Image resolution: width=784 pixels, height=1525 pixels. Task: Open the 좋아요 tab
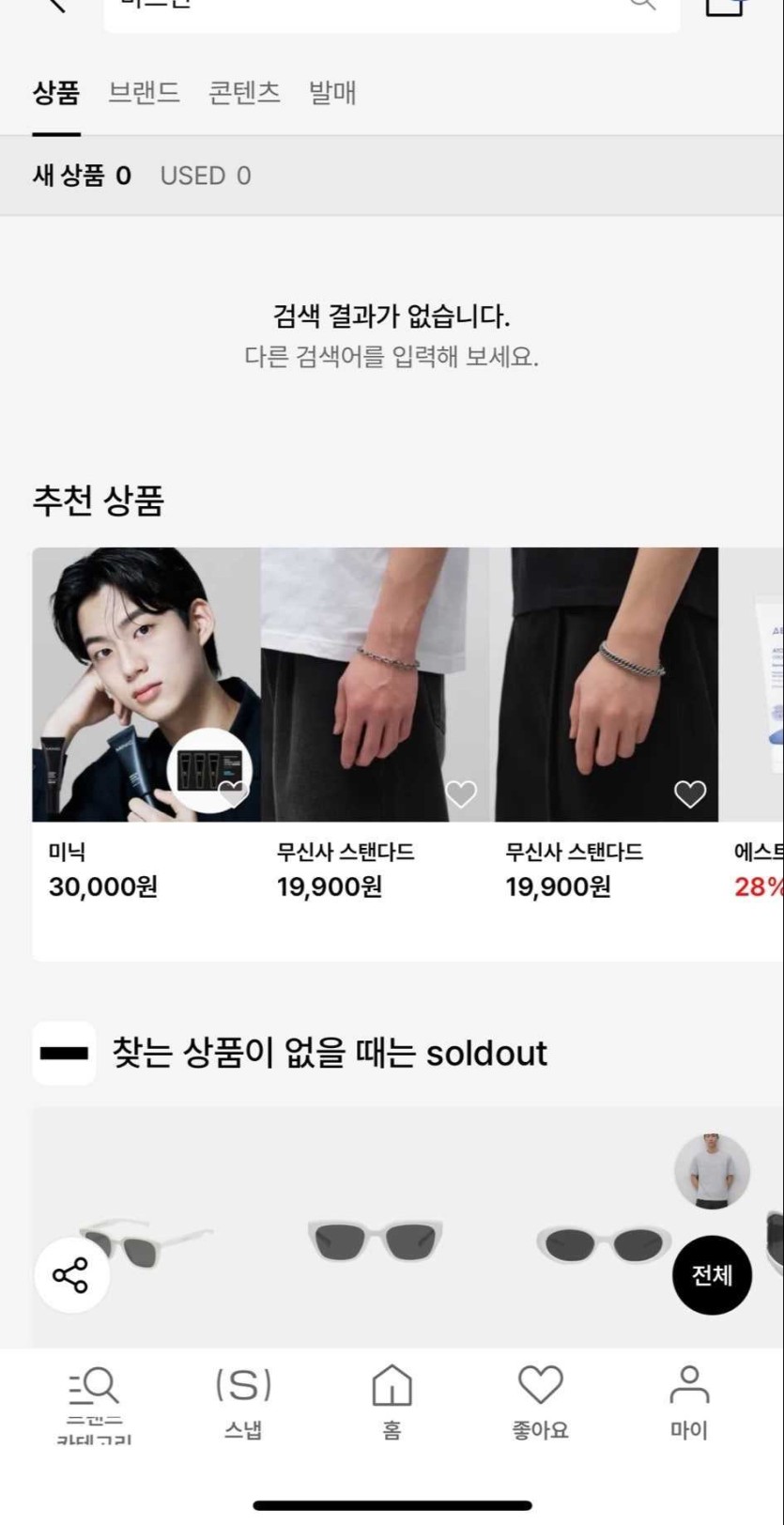540,1403
